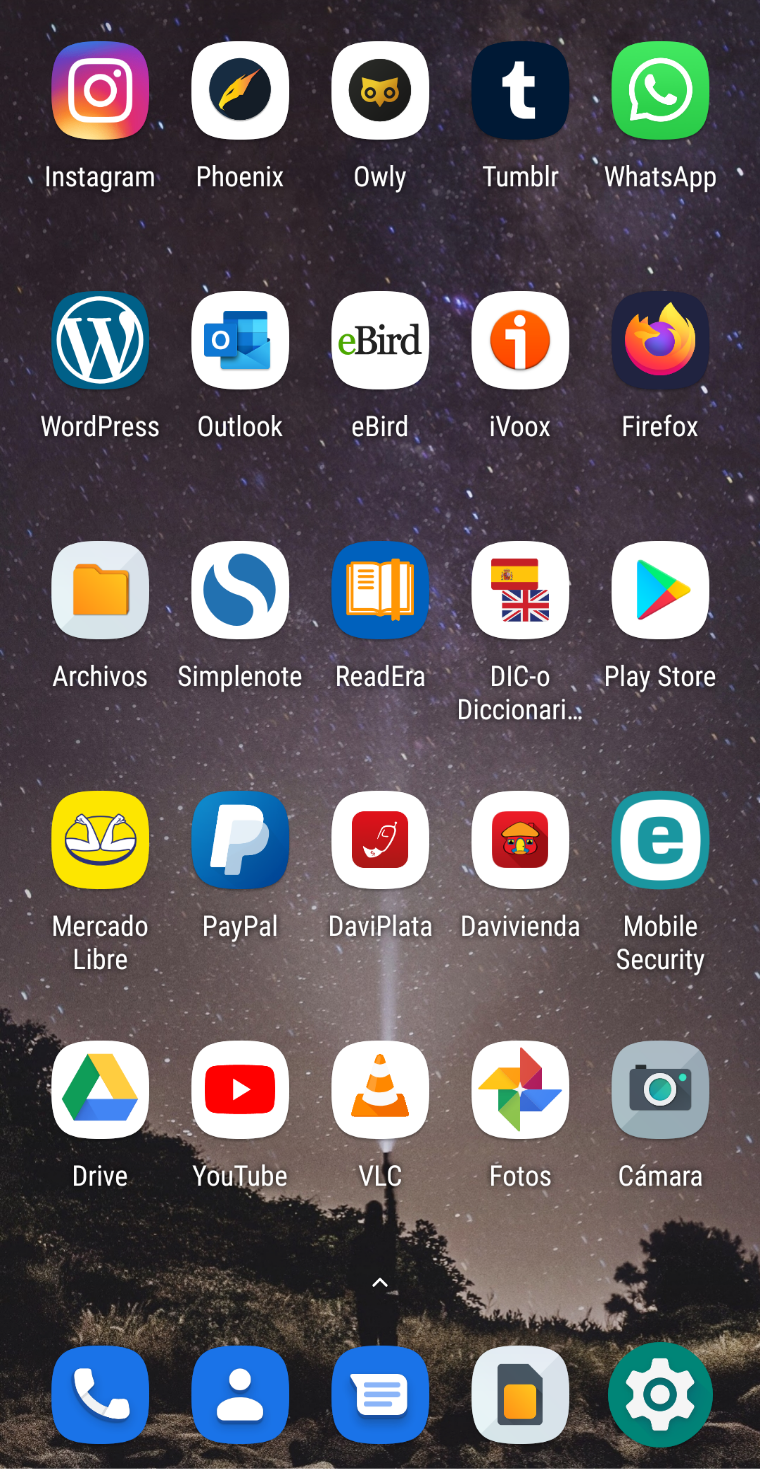Viewport: 760px width, 1469px height.
Task: Launch the Davivienda banking app
Action: coord(520,841)
